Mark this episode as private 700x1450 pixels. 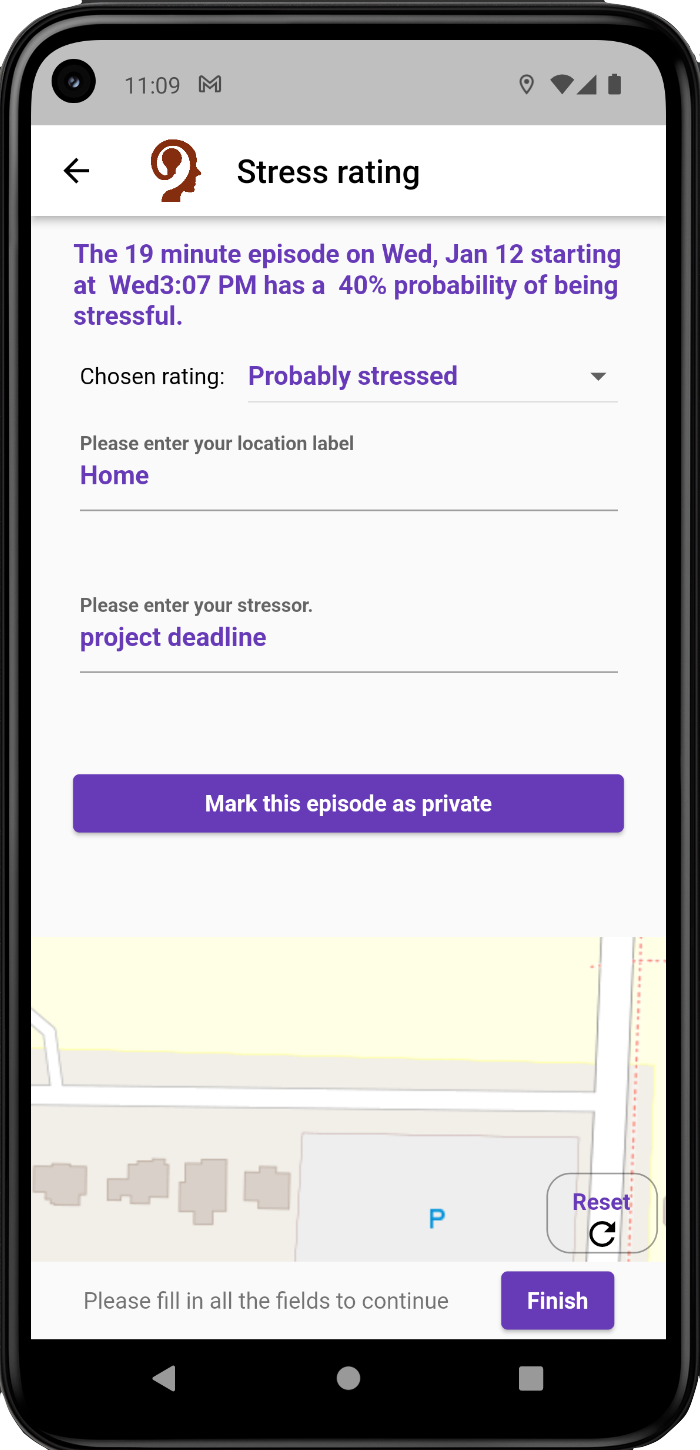point(348,803)
